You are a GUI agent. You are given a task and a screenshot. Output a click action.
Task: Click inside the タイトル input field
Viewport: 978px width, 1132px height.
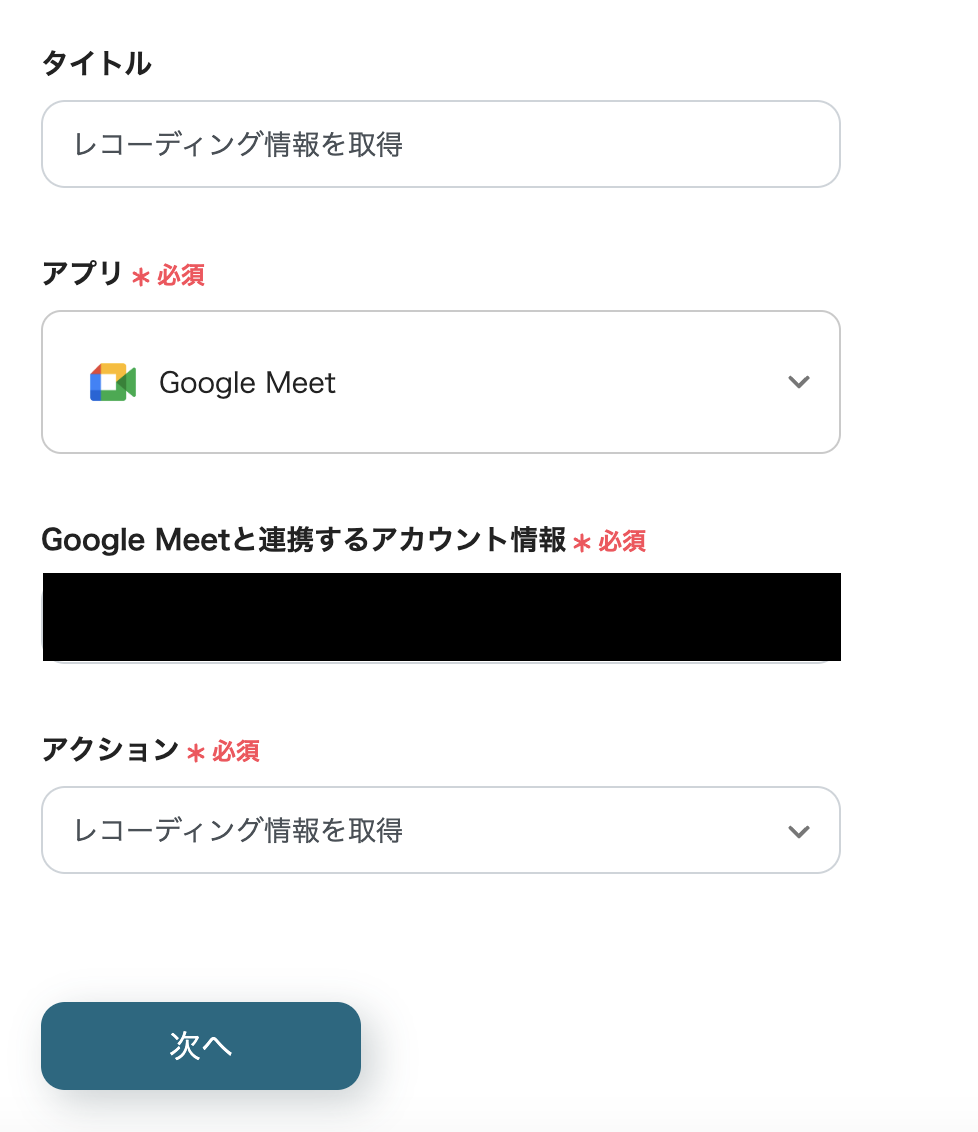[440, 144]
